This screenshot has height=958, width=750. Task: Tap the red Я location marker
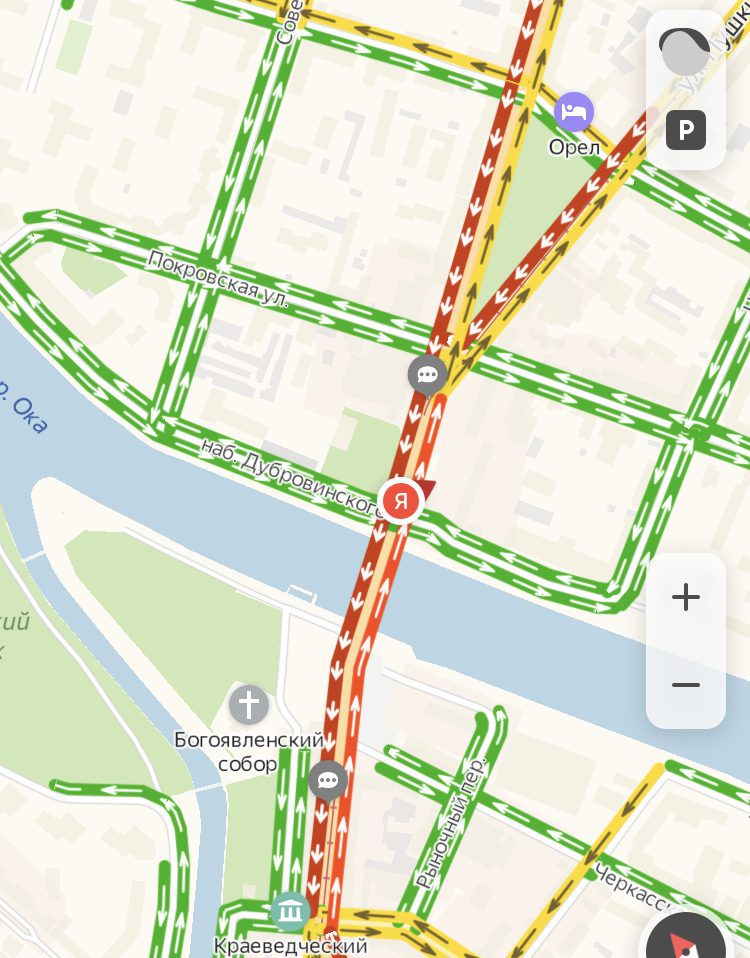(401, 501)
